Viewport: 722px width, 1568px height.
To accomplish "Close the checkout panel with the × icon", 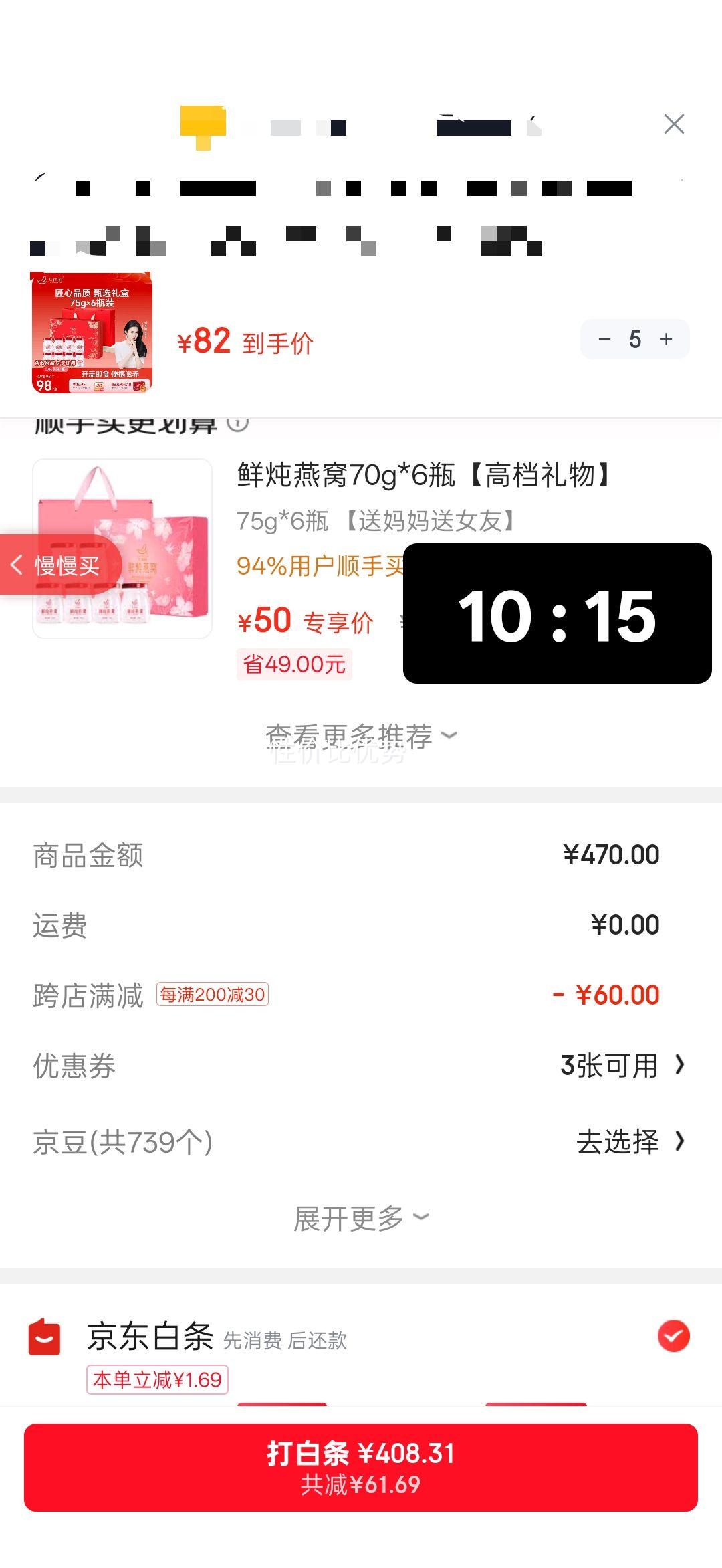I will 673,124.
